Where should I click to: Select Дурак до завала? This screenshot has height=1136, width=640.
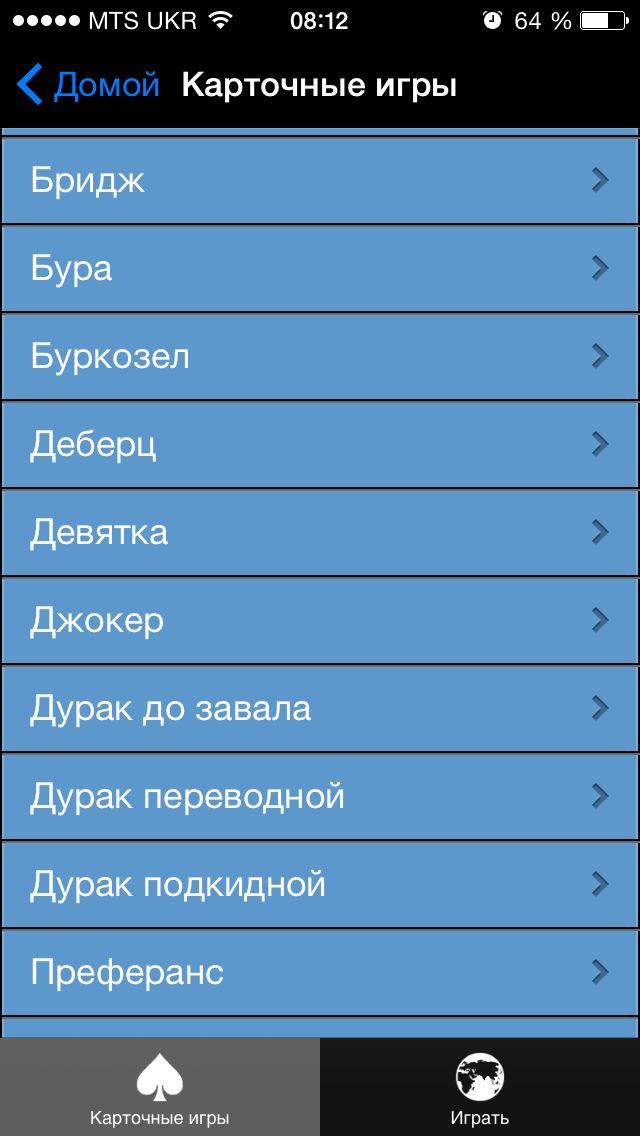[320, 709]
